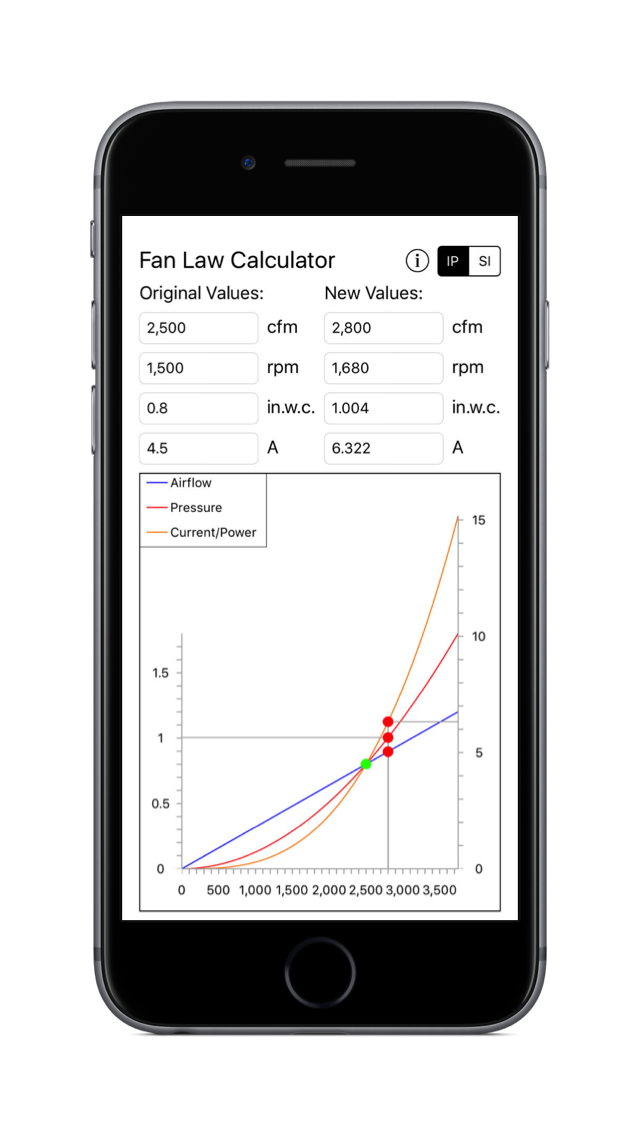640x1136 pixels.
Task: Edit the original pressure field showing 0.8
Action: pos(199,408)
